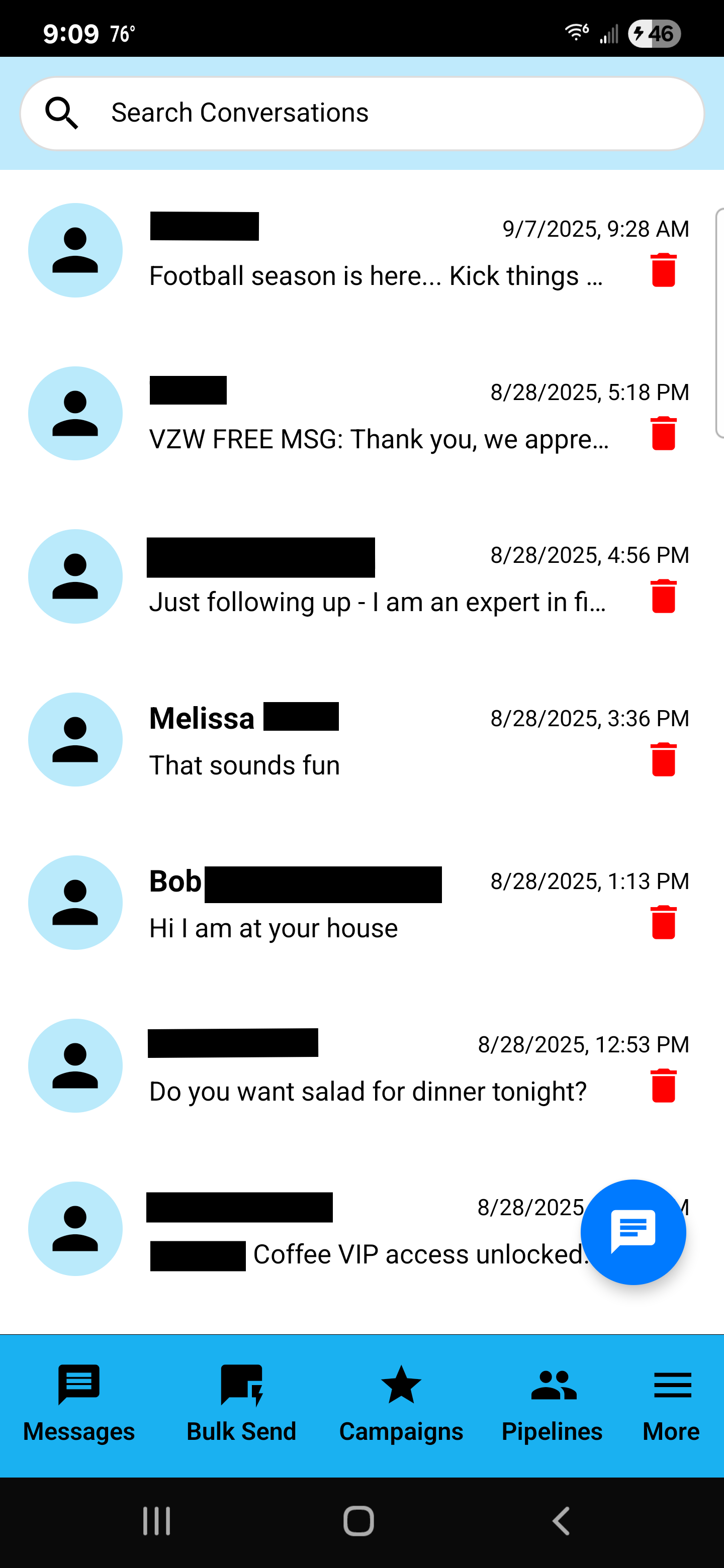Open Campaigns via the star icon
This screenshot has height=1568, width=724.
pyautogui.click(x=400, y=1387)
